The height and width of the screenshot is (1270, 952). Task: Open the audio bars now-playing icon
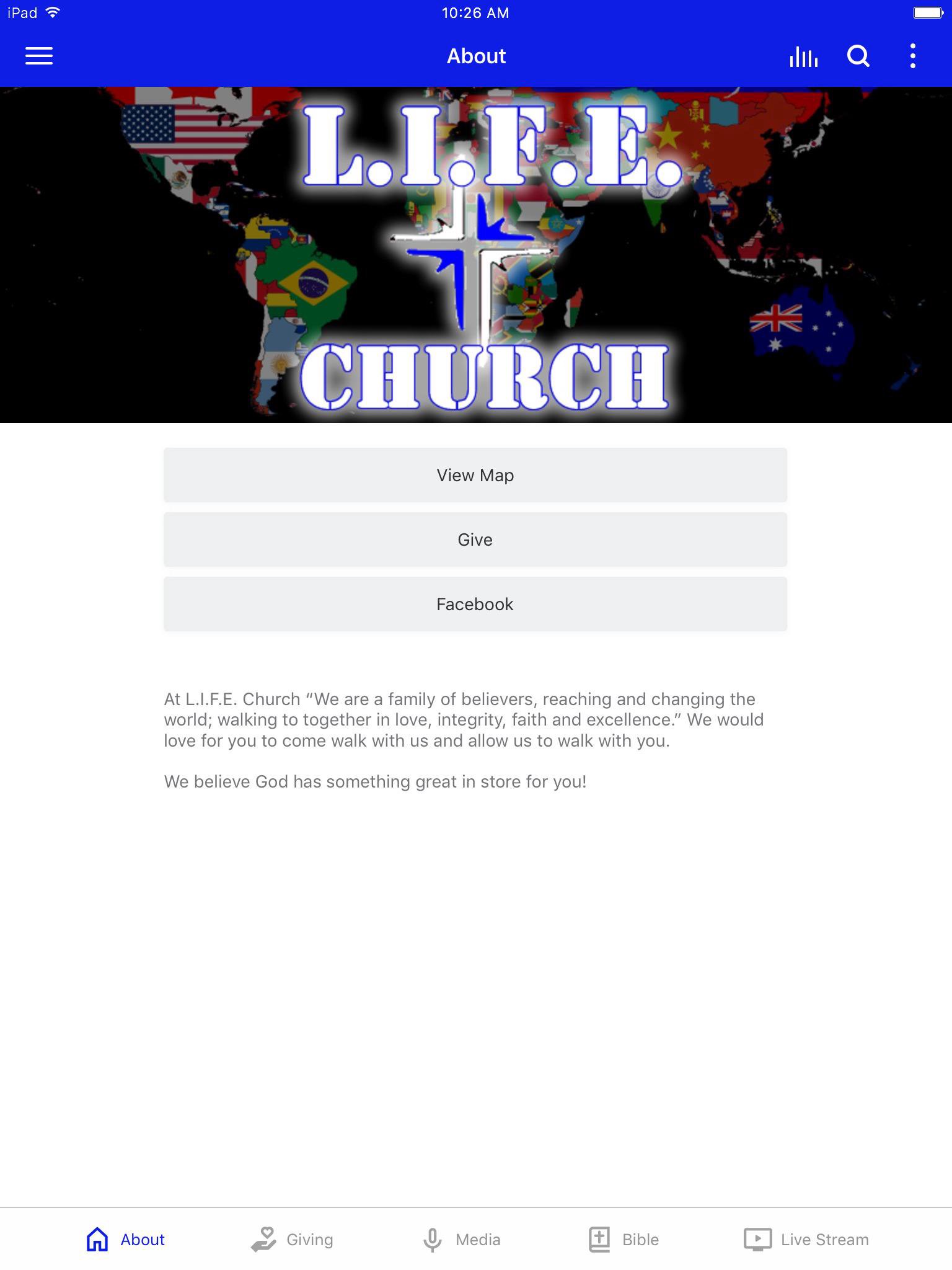pyautogui.click(x=803, y=56)
